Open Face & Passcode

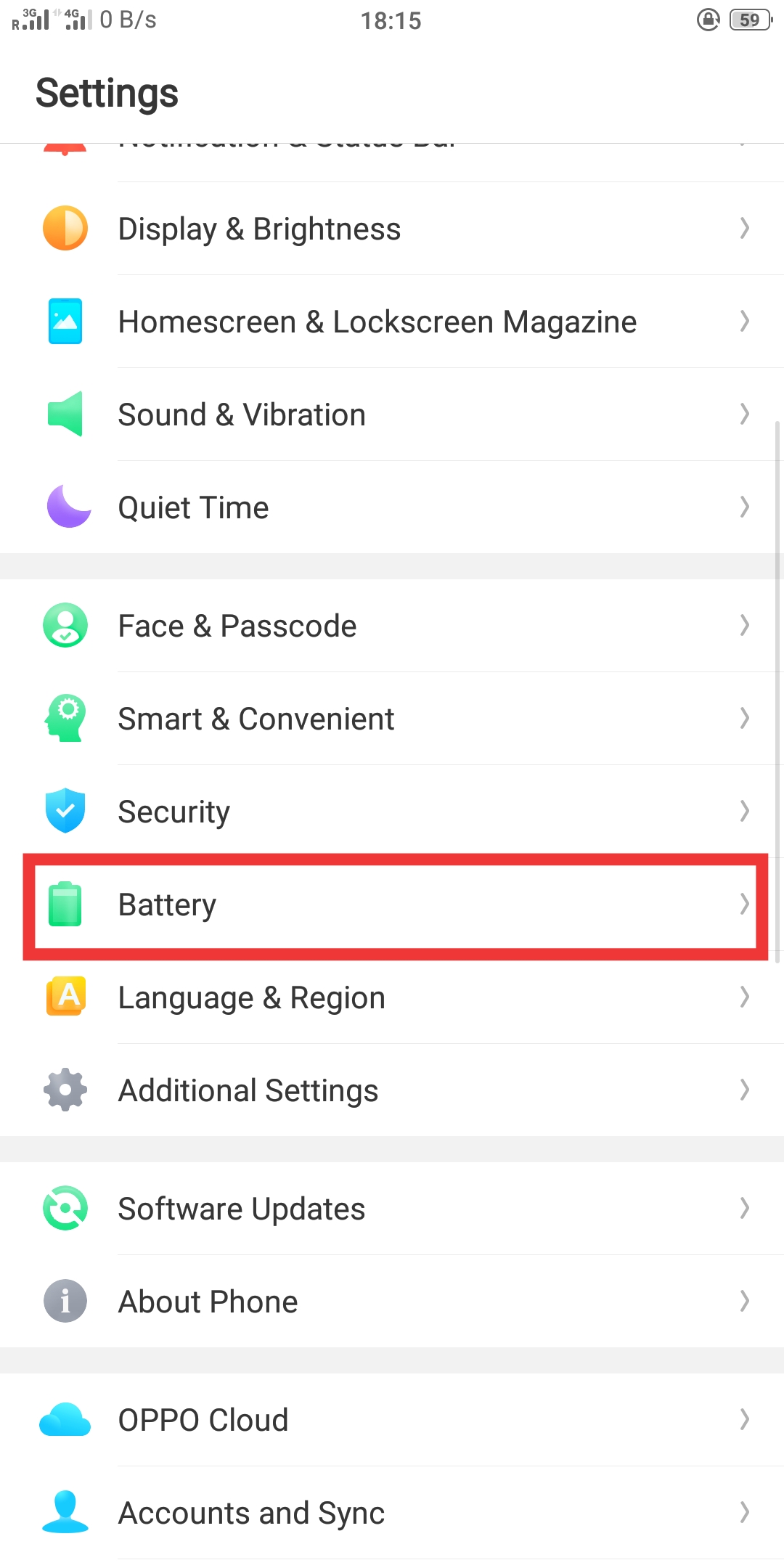coord(392,626)
